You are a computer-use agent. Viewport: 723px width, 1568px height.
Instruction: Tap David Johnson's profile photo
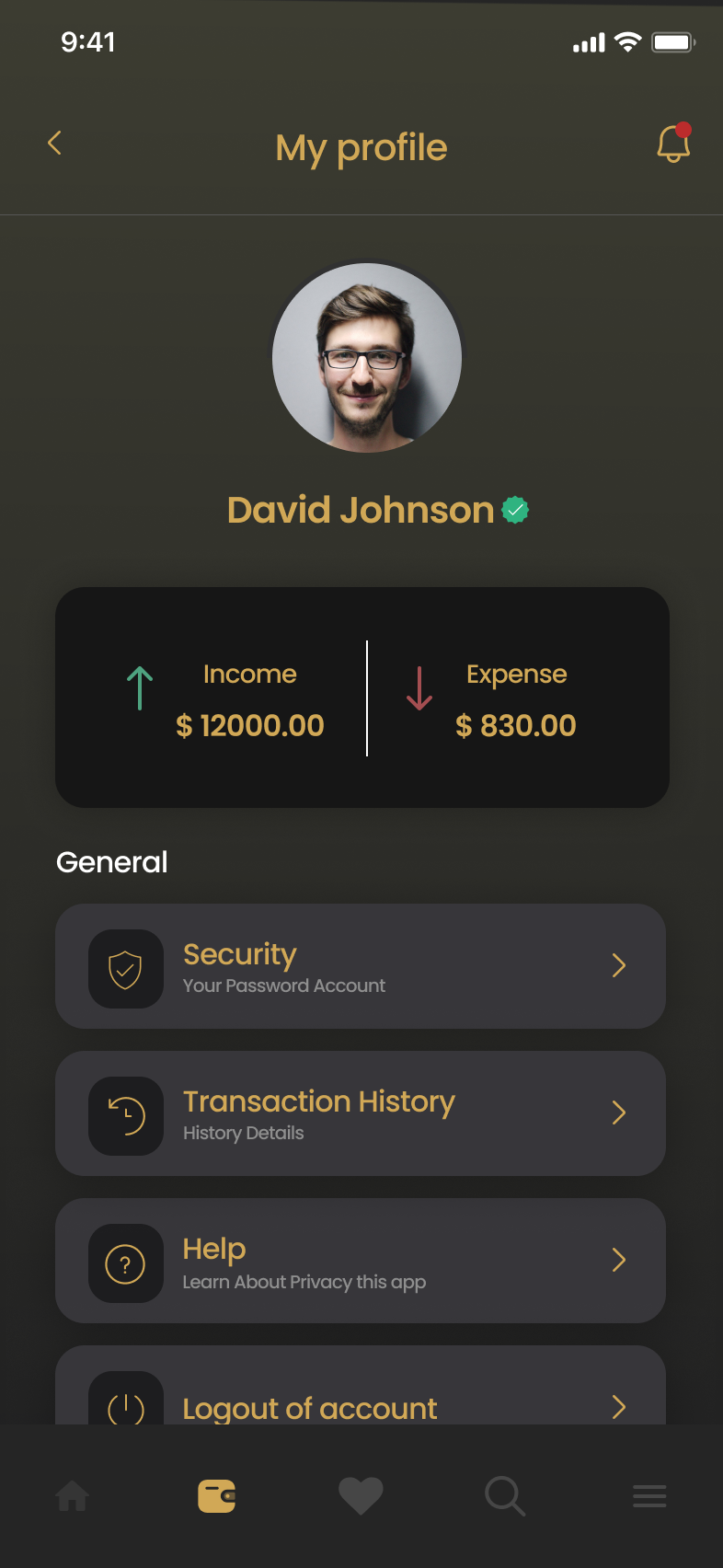pyautogui.click(x=367, y=358)
